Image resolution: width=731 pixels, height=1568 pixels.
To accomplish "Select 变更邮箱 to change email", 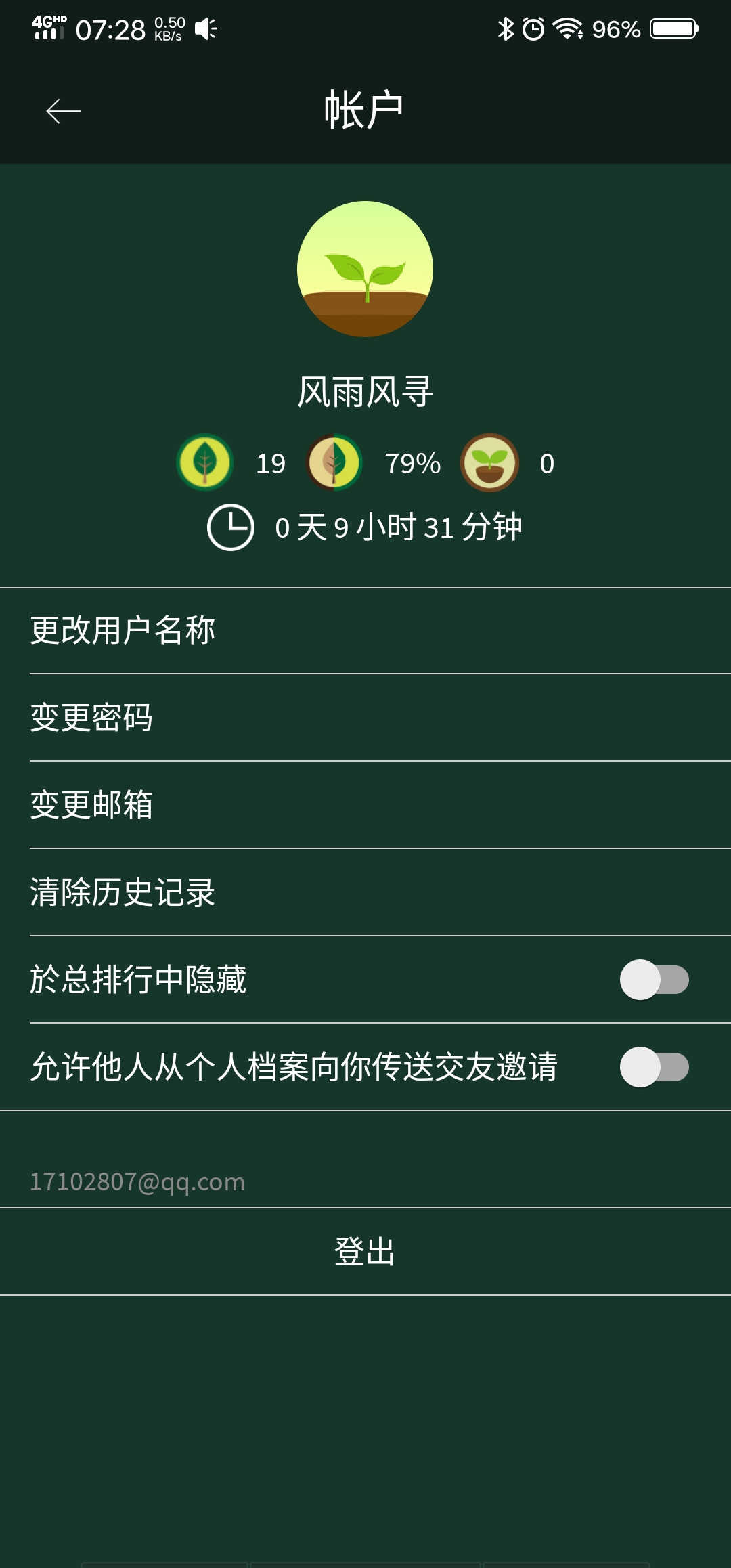I will (365, 805).
